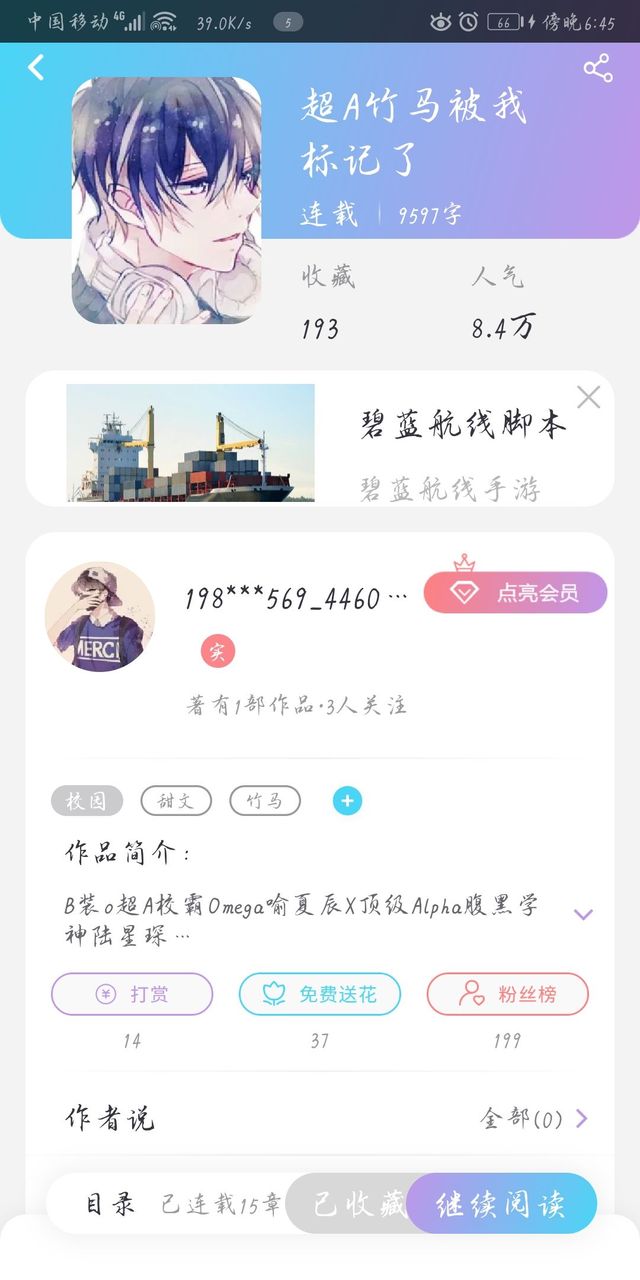Select the 竹马 tag

click(x=264, y=801)
